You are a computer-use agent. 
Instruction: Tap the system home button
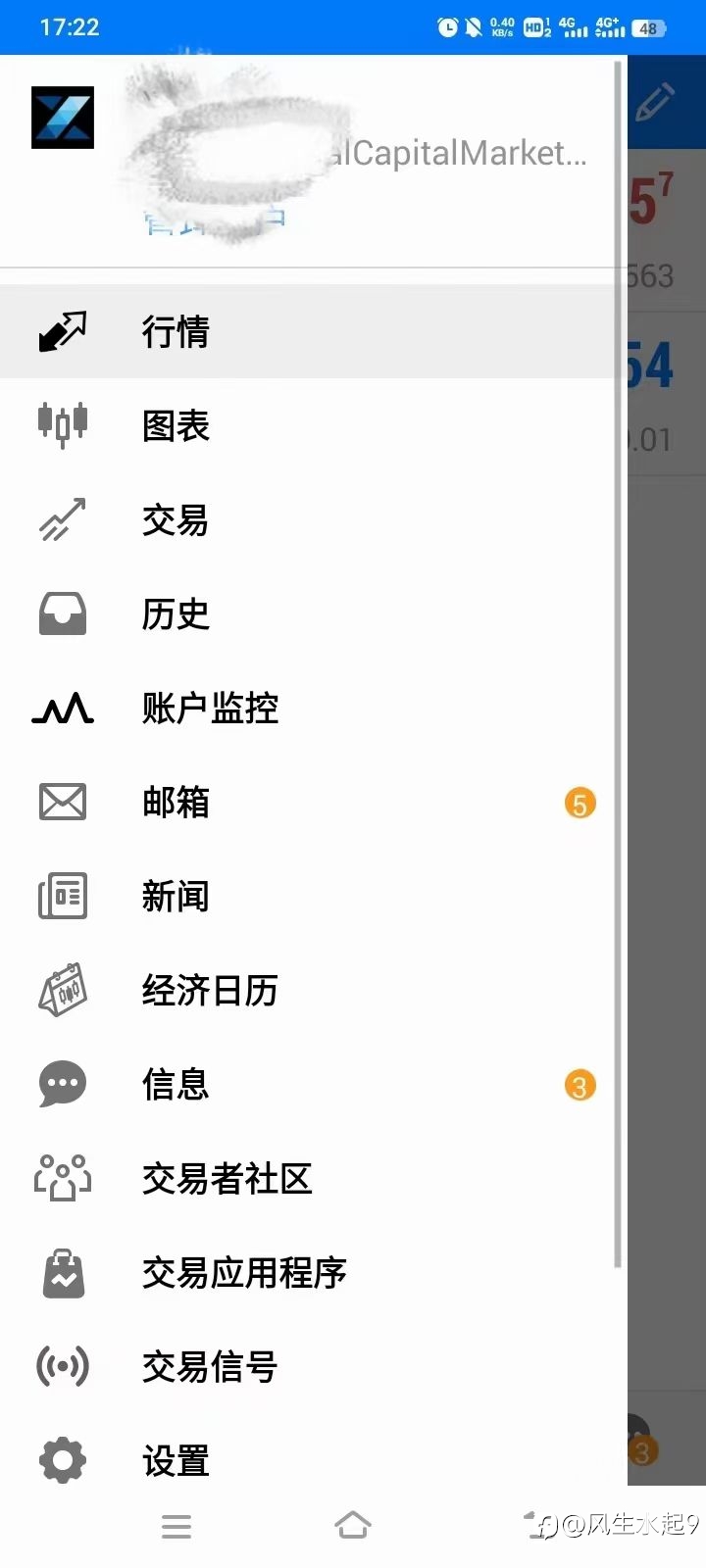(x=353, y=1525)
